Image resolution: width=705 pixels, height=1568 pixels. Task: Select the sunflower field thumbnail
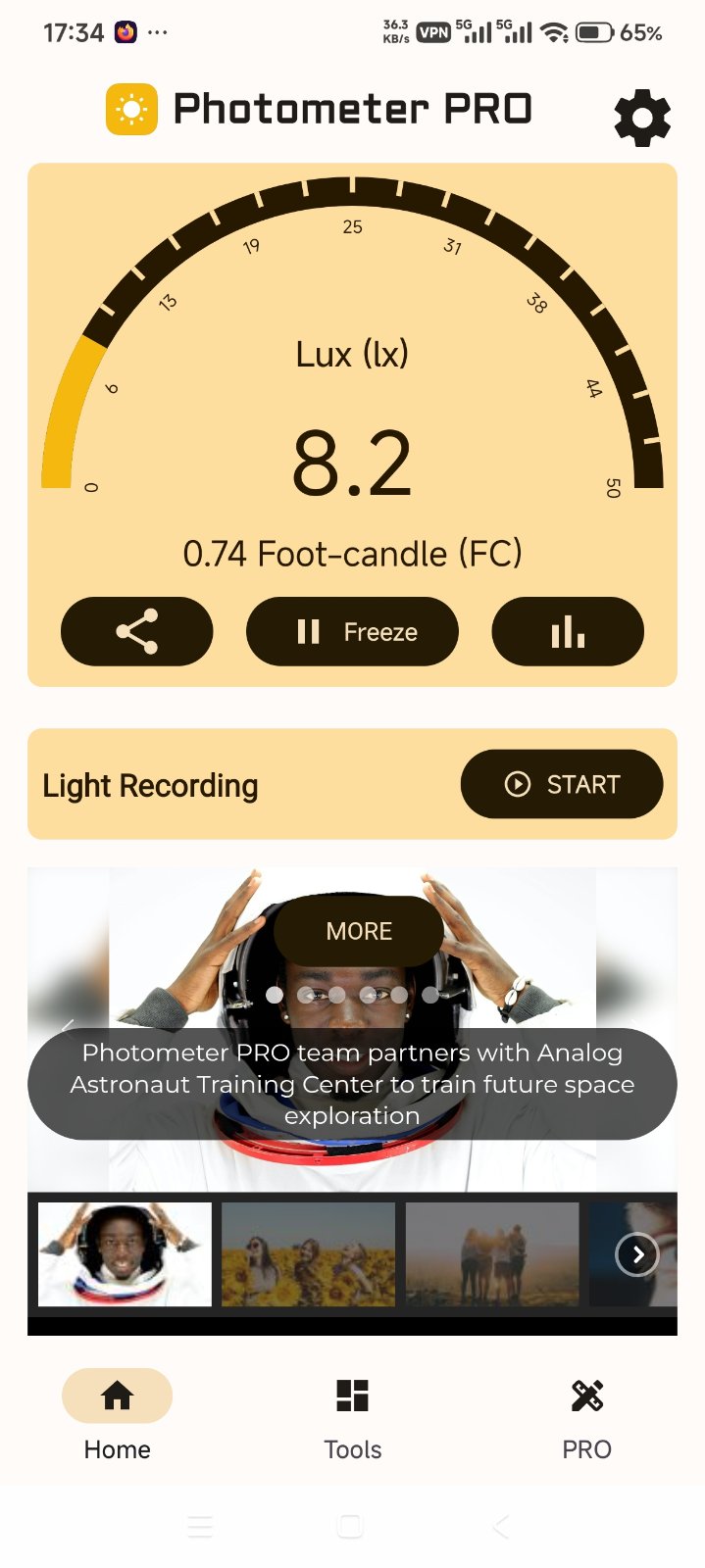(308, 1253)
